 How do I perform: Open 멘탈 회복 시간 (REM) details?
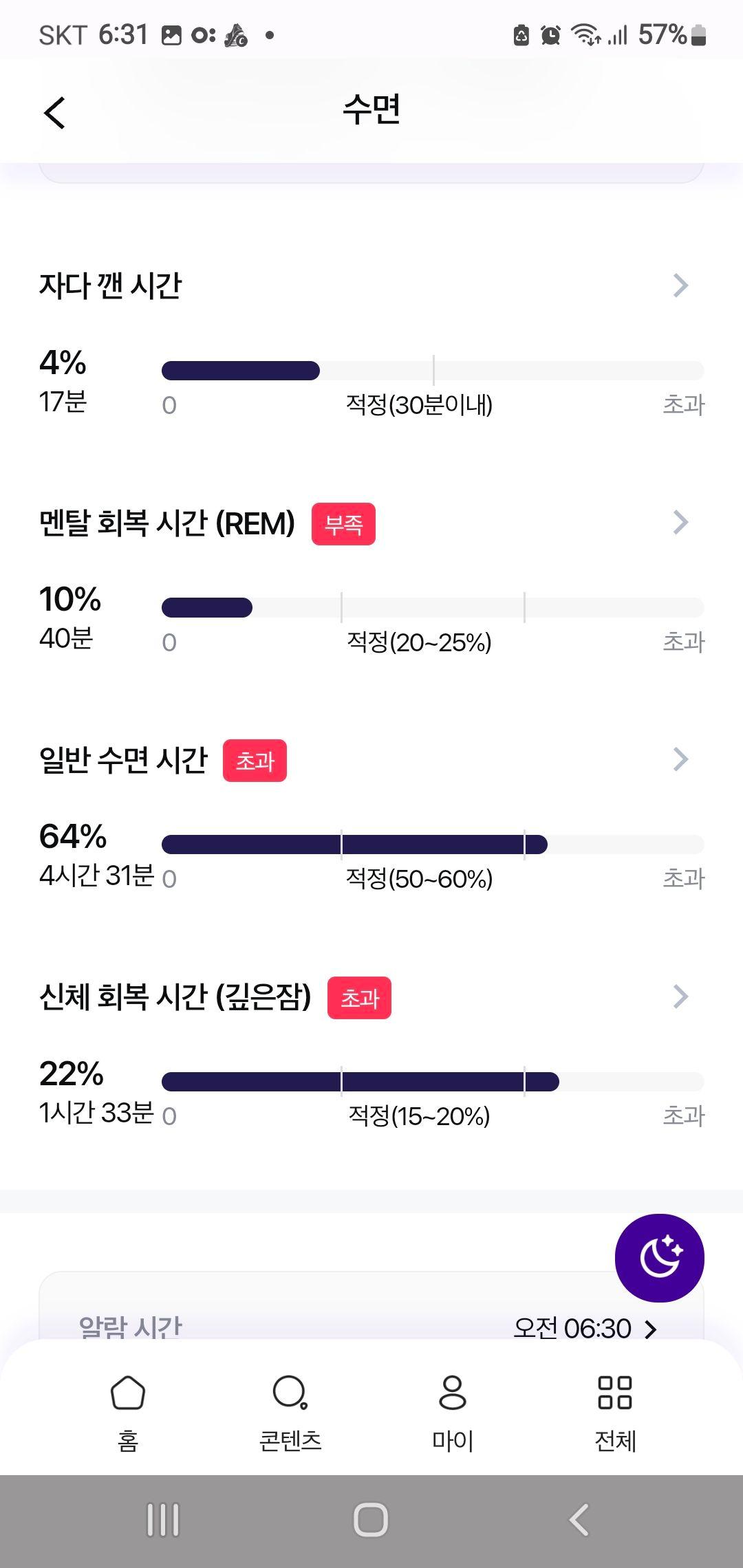click(x=680, y=523)
